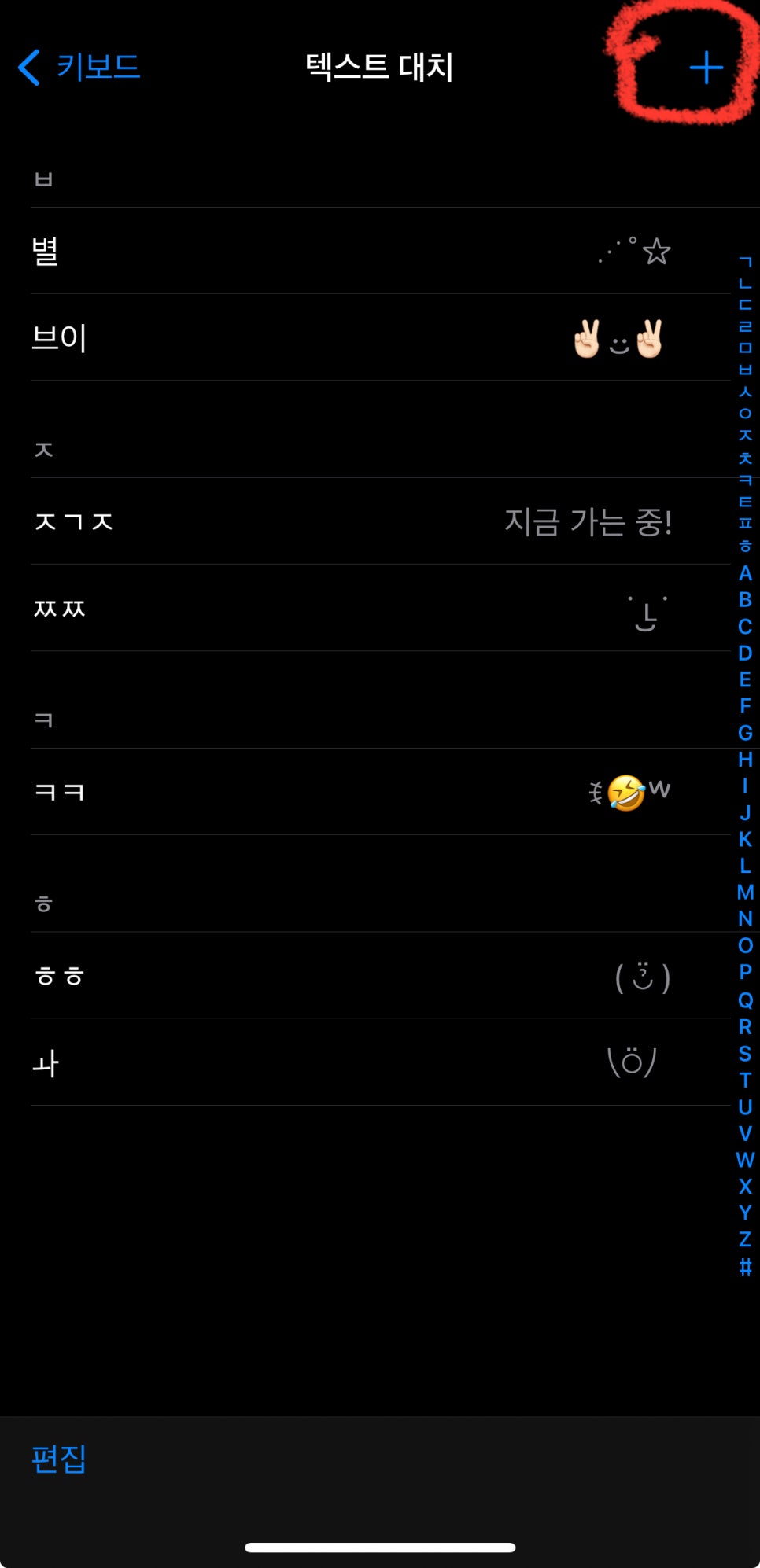
Task: Jump to section A in the index
Action: (x=745, y=573)
